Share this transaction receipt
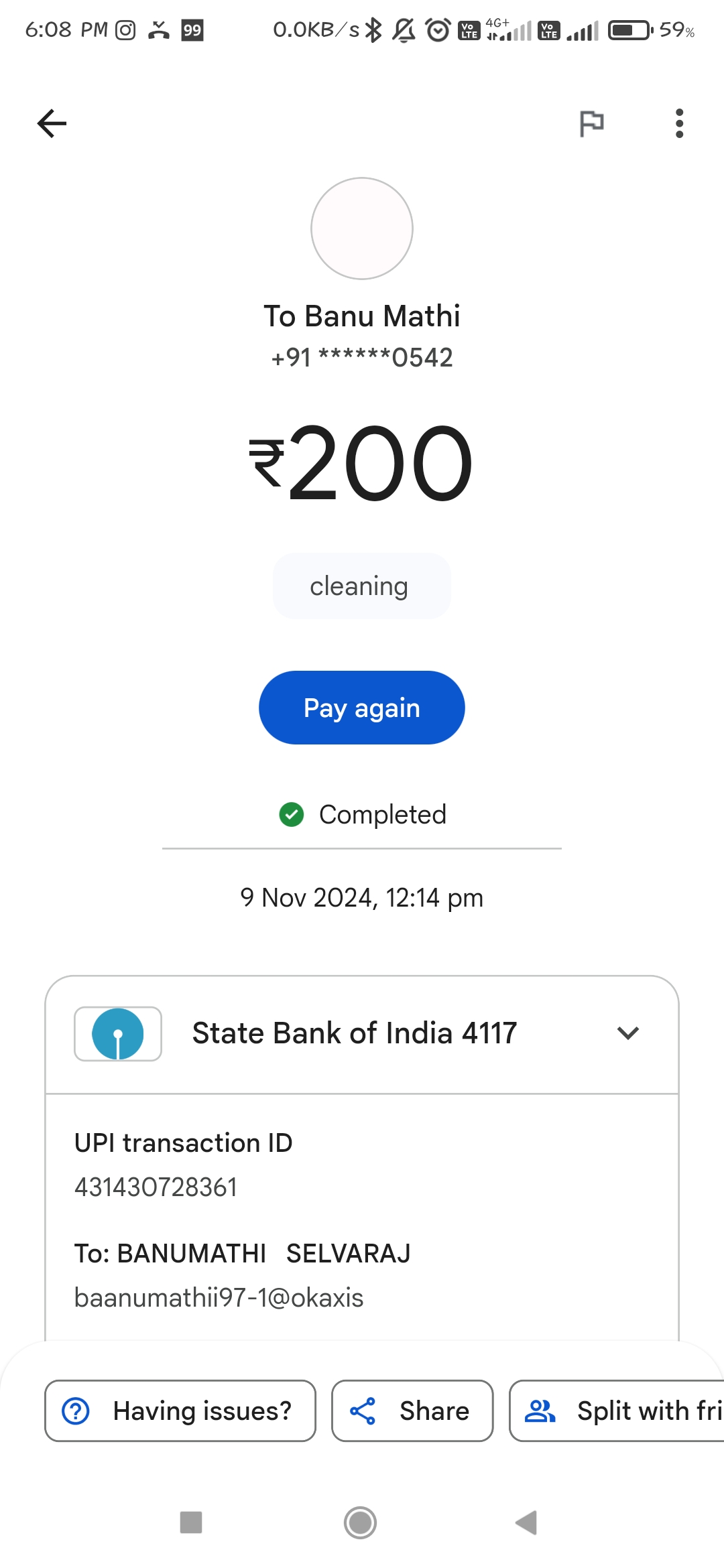This screenshot has height=1568, width=724. (x=412, y=1411)
